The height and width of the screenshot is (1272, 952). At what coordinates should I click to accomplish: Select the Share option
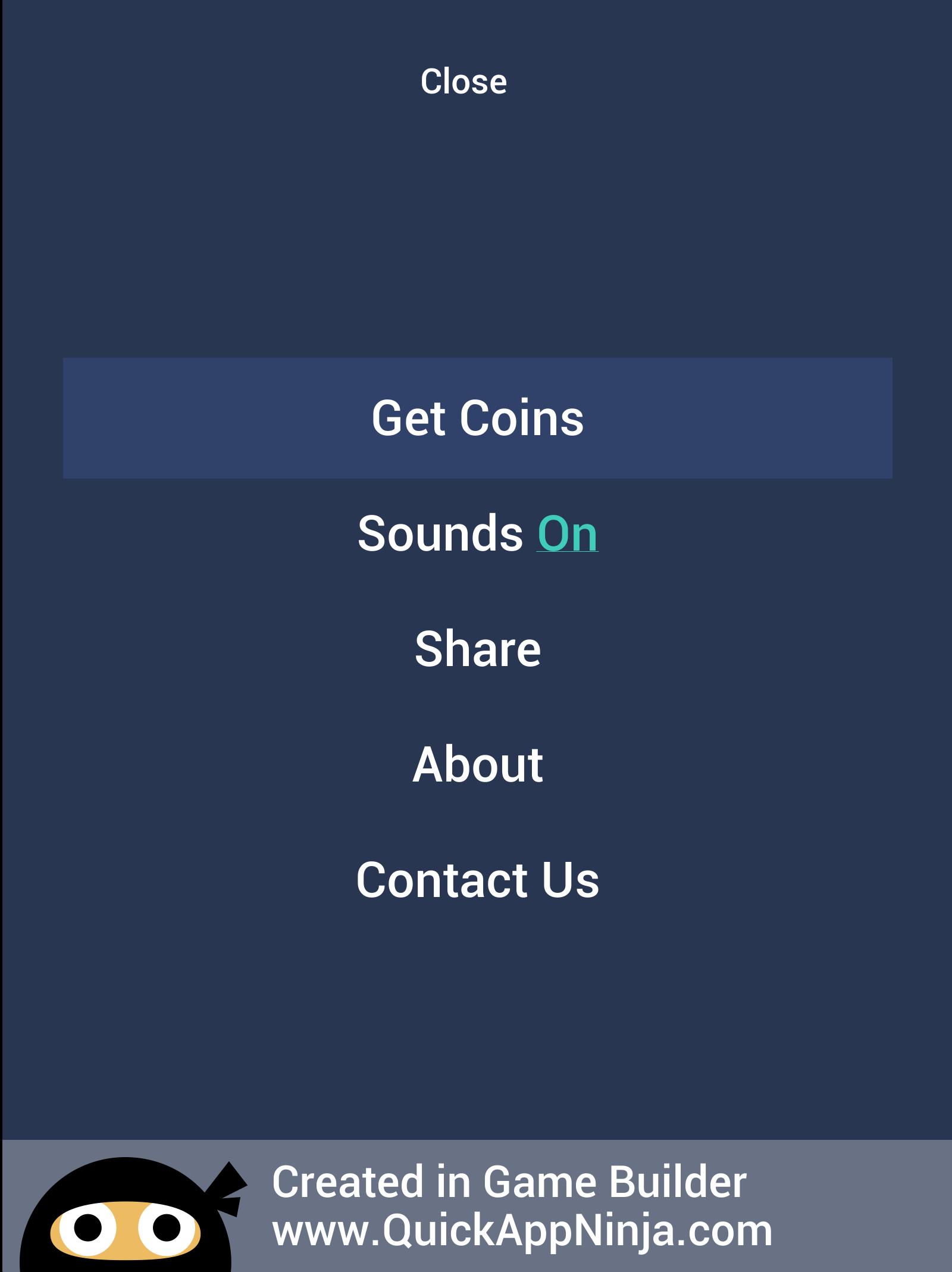click(477, 649)
